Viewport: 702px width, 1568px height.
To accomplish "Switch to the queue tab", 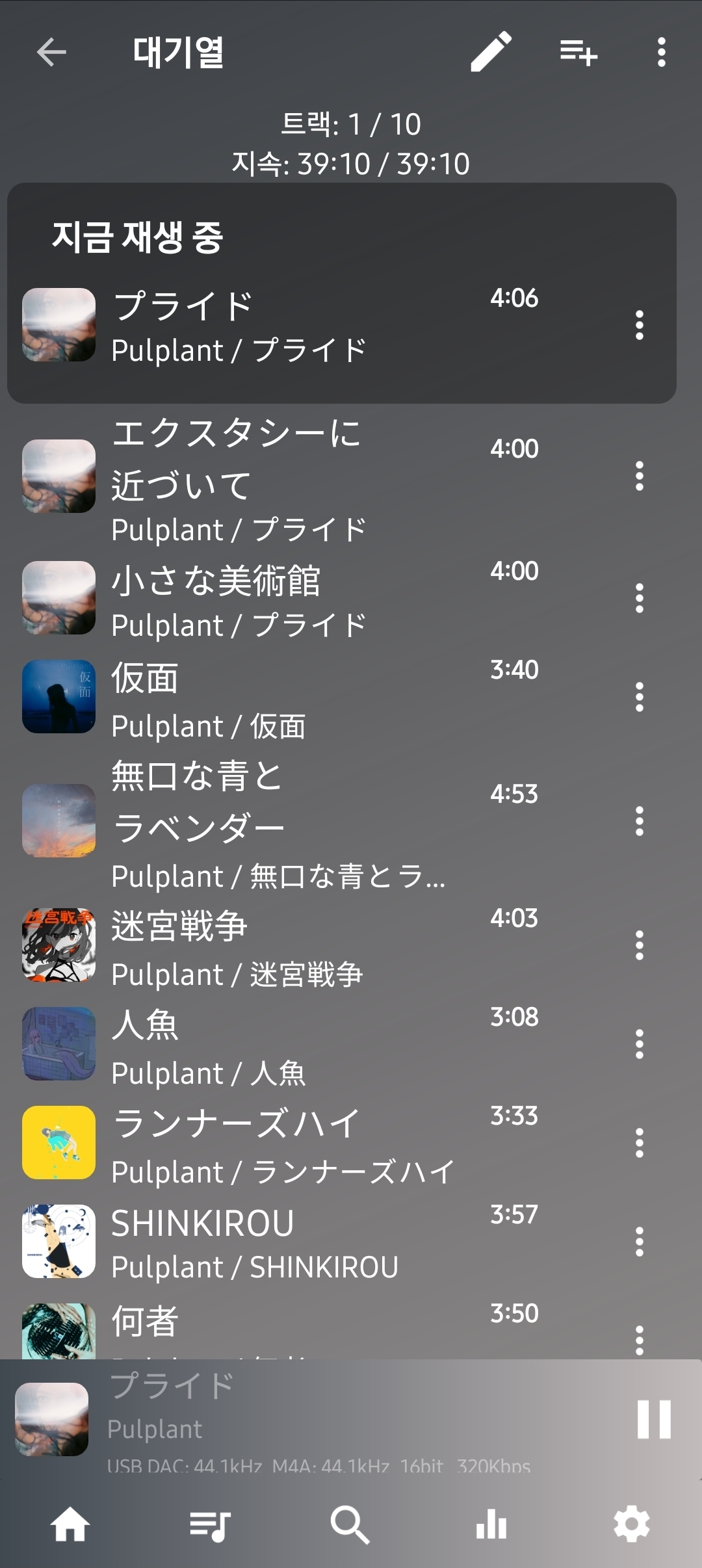I will [210, 1524].
